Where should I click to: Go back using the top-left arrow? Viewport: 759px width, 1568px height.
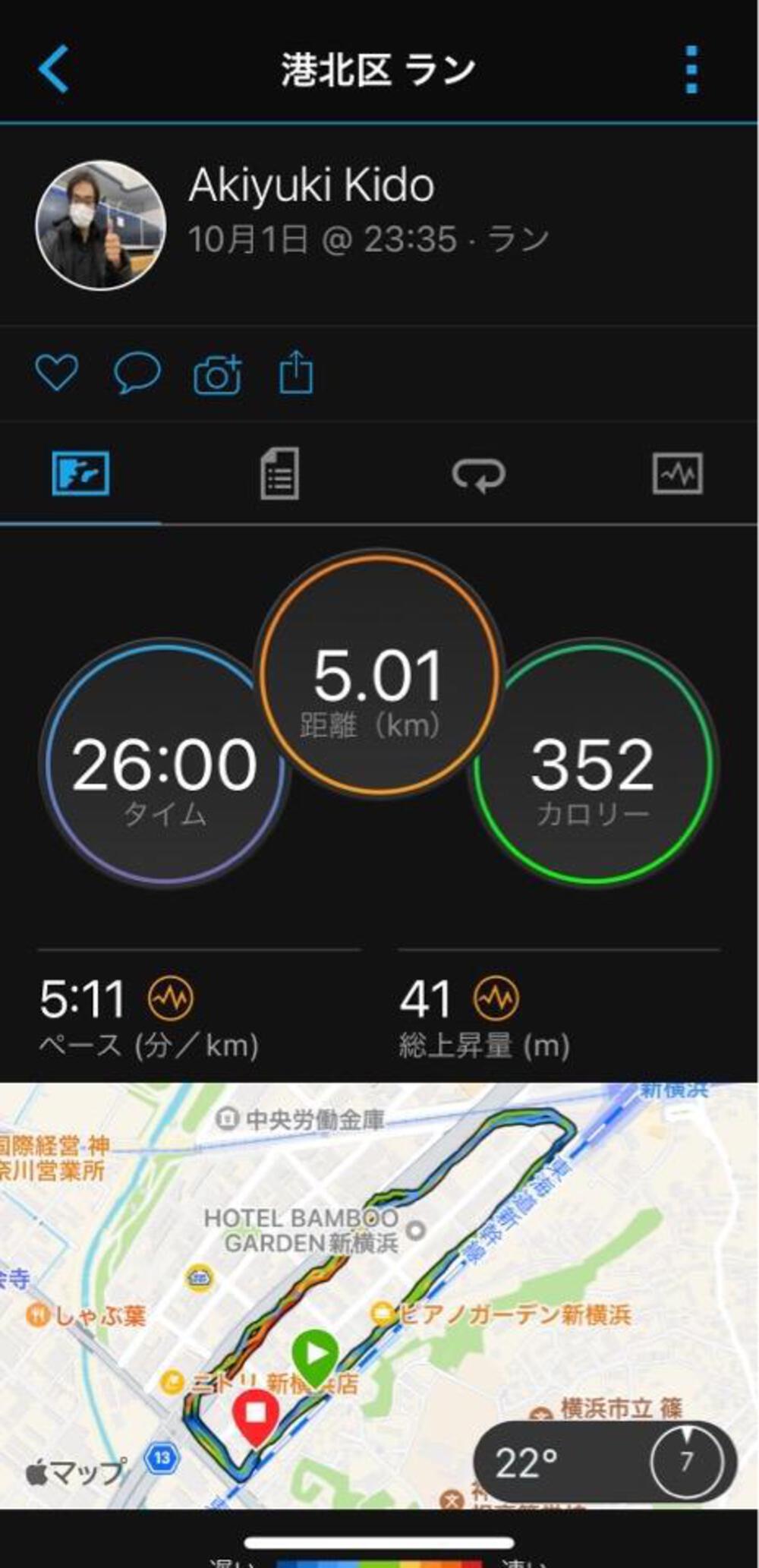coord(55,69)
